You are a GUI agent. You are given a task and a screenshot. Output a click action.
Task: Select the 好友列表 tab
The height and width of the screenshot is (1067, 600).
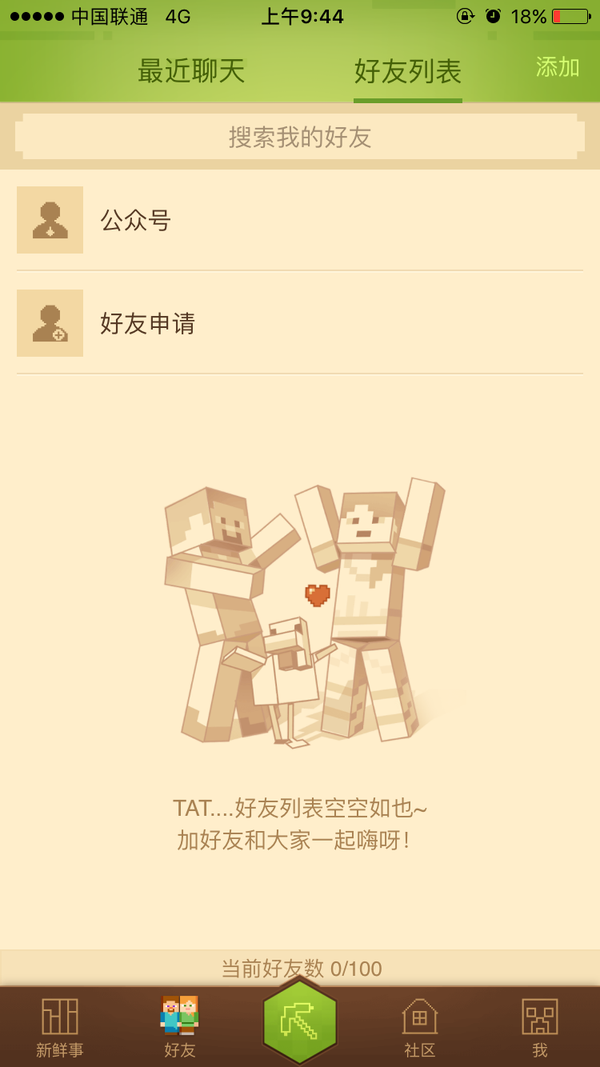[407, 72]
